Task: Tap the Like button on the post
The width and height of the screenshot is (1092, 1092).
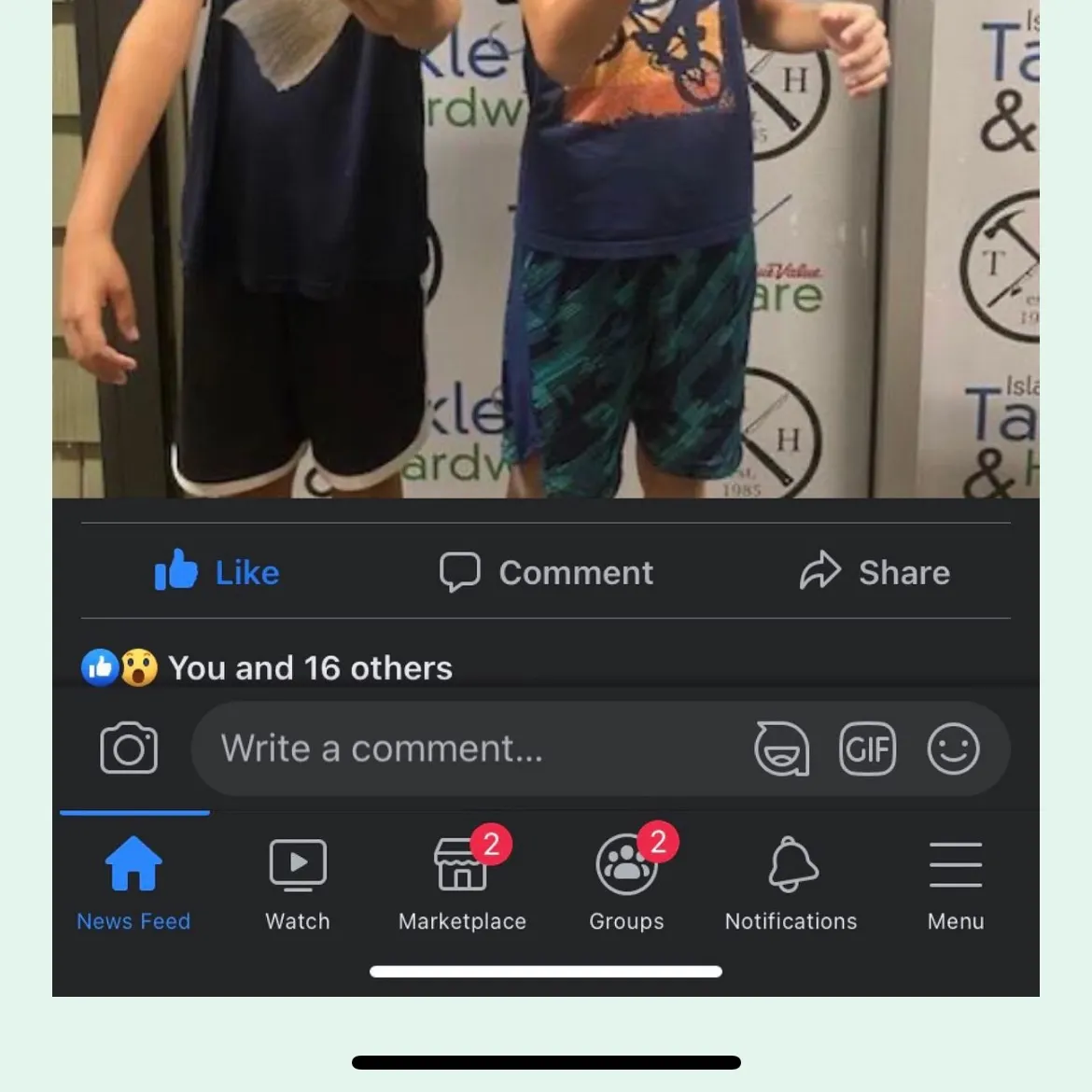Action: [x=217, y=571]
